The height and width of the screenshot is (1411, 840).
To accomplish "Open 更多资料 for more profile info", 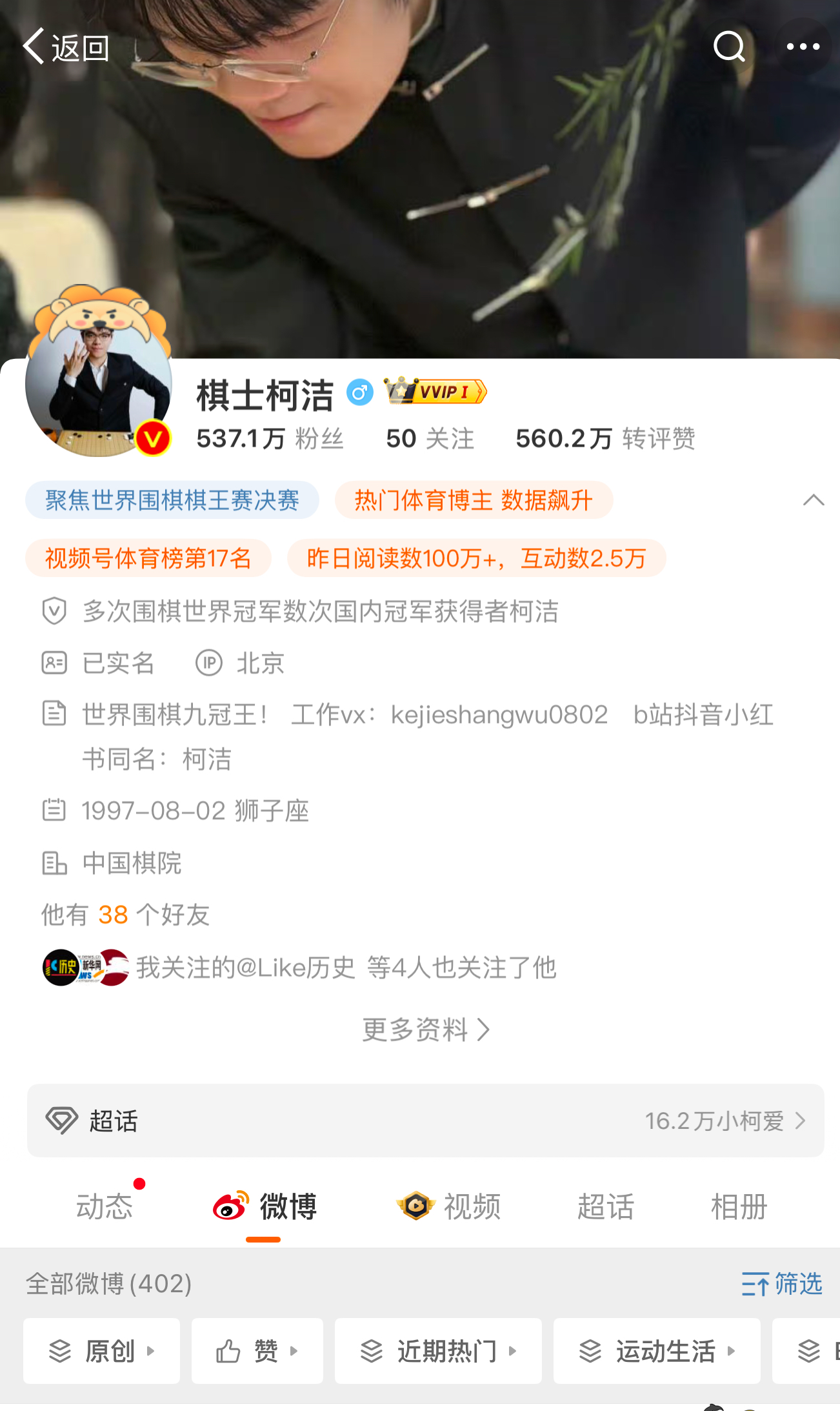I will (x=426, y=1030).
